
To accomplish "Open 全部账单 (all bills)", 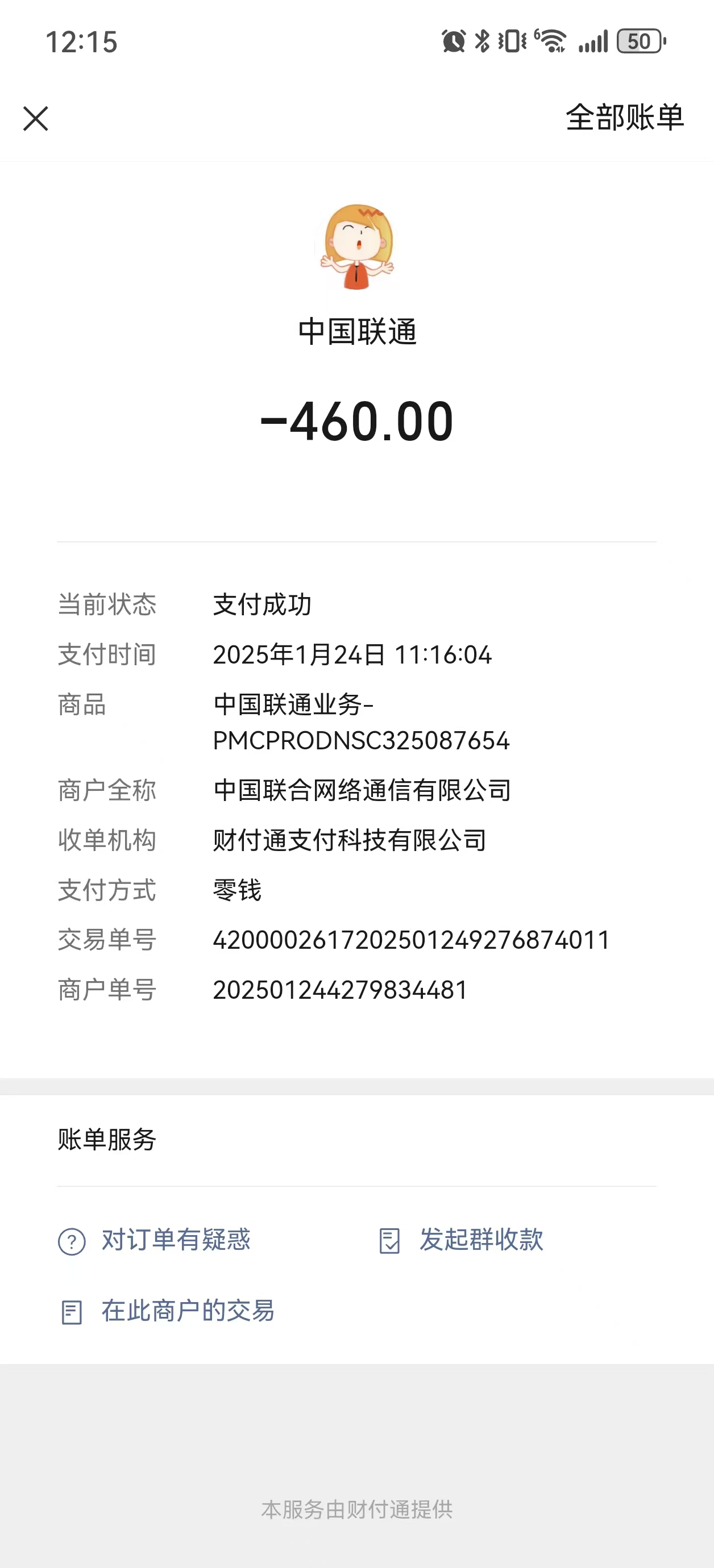I will tap(624, 118).
